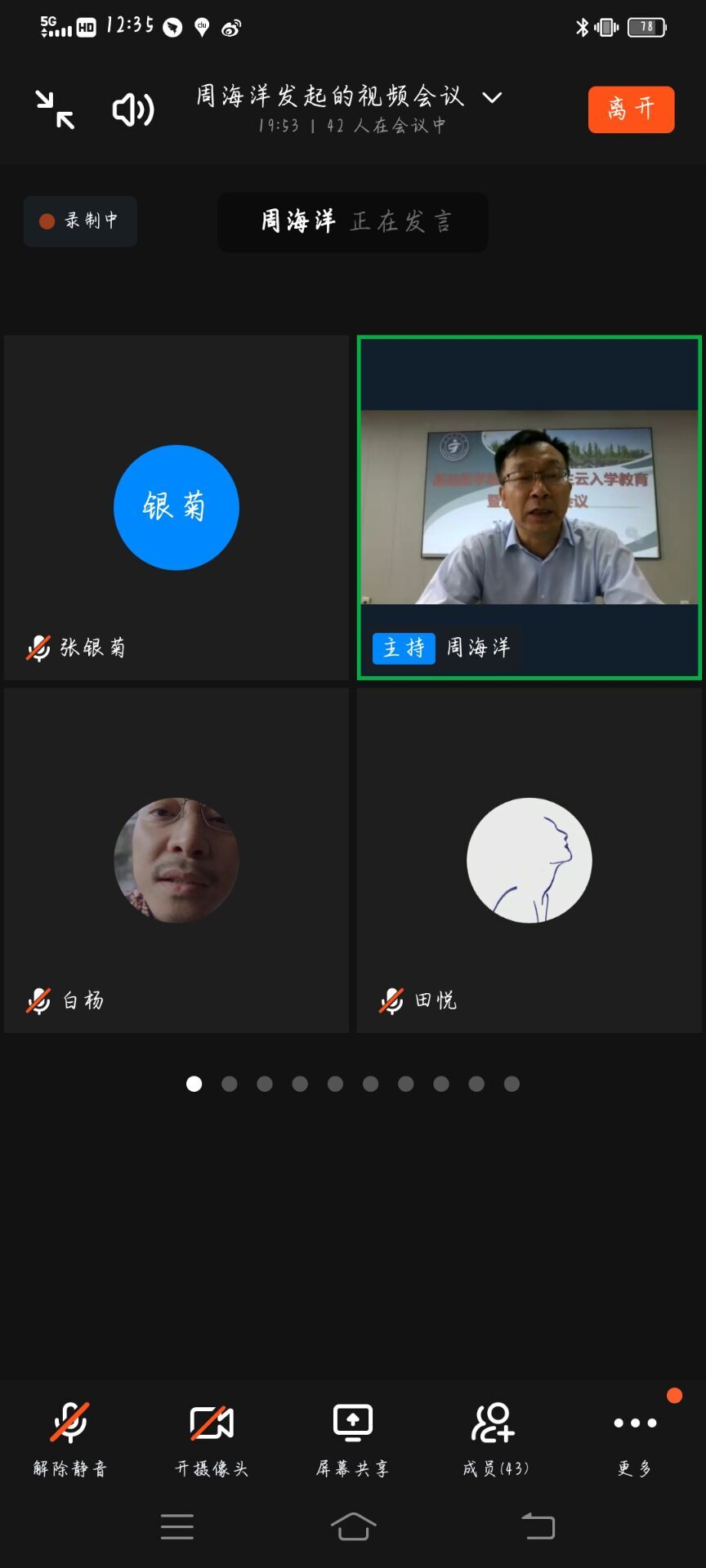Tap the system back button
This screenshot has height=1568, width=706.
pyautogui.click(x=538, y=1526)
